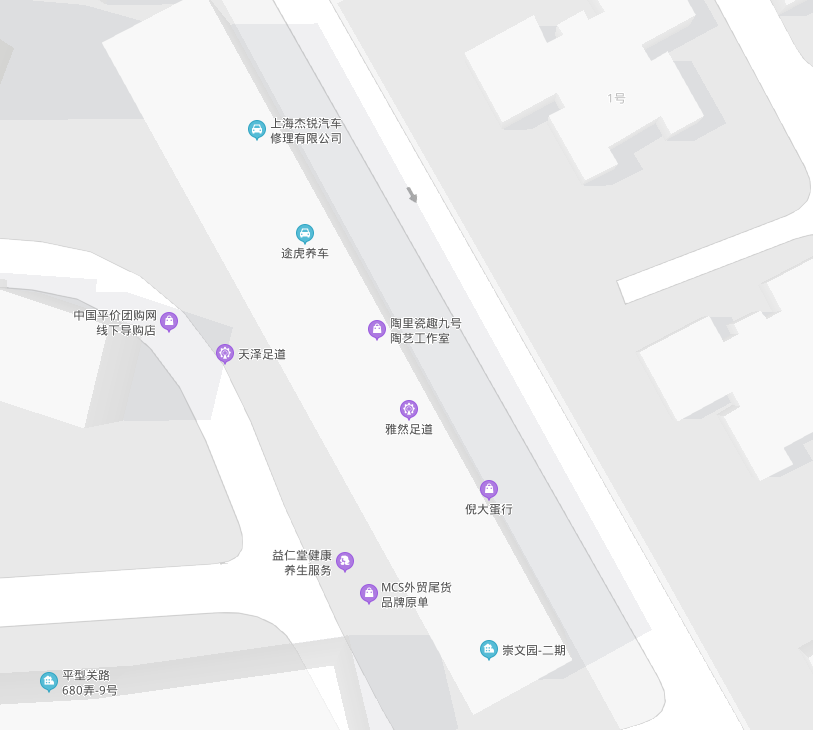Open the 陶里瓷趣九号陶艺工作室 pin
The height and width of the screenshot is (730, 813).
coord(377,329)
